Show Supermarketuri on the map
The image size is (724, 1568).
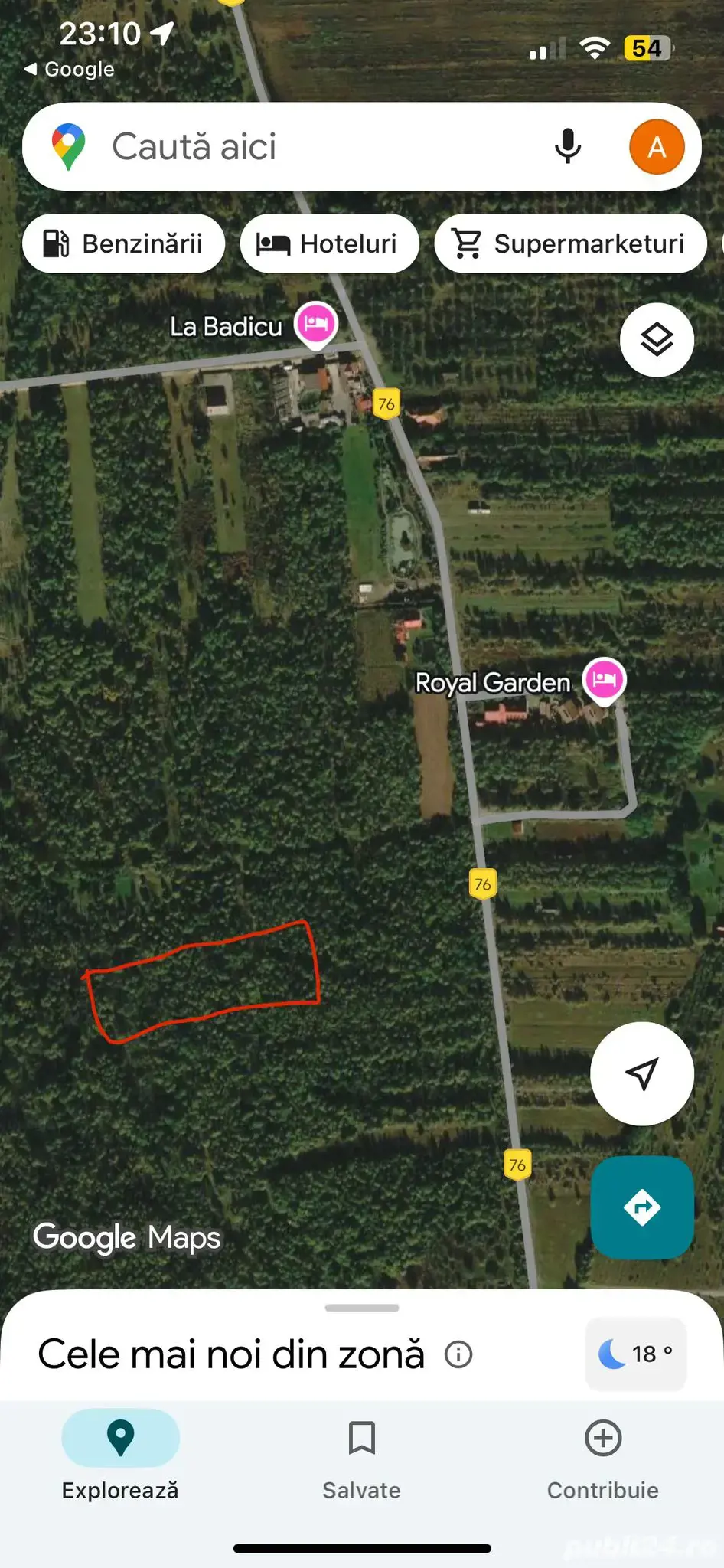tap(570, 243)
